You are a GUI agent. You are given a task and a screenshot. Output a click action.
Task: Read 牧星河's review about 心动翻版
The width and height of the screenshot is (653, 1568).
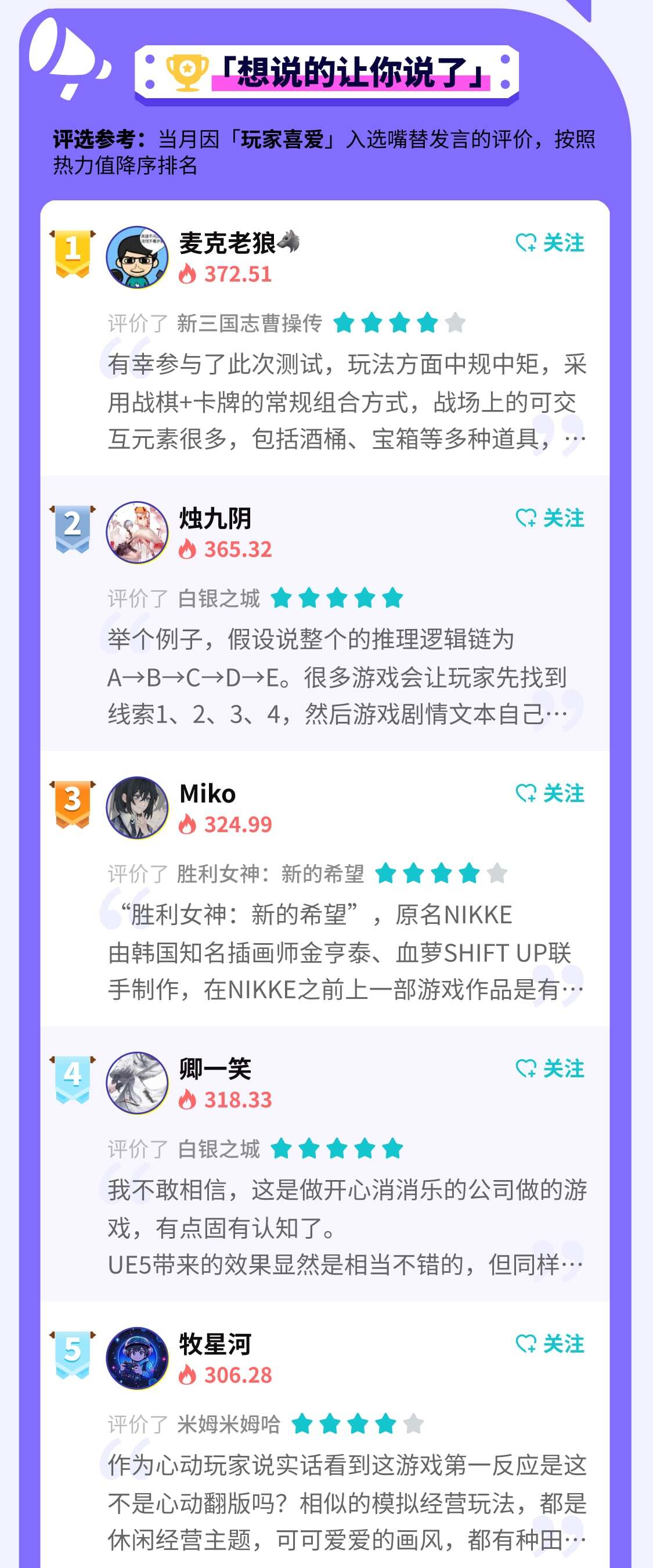347,1502
